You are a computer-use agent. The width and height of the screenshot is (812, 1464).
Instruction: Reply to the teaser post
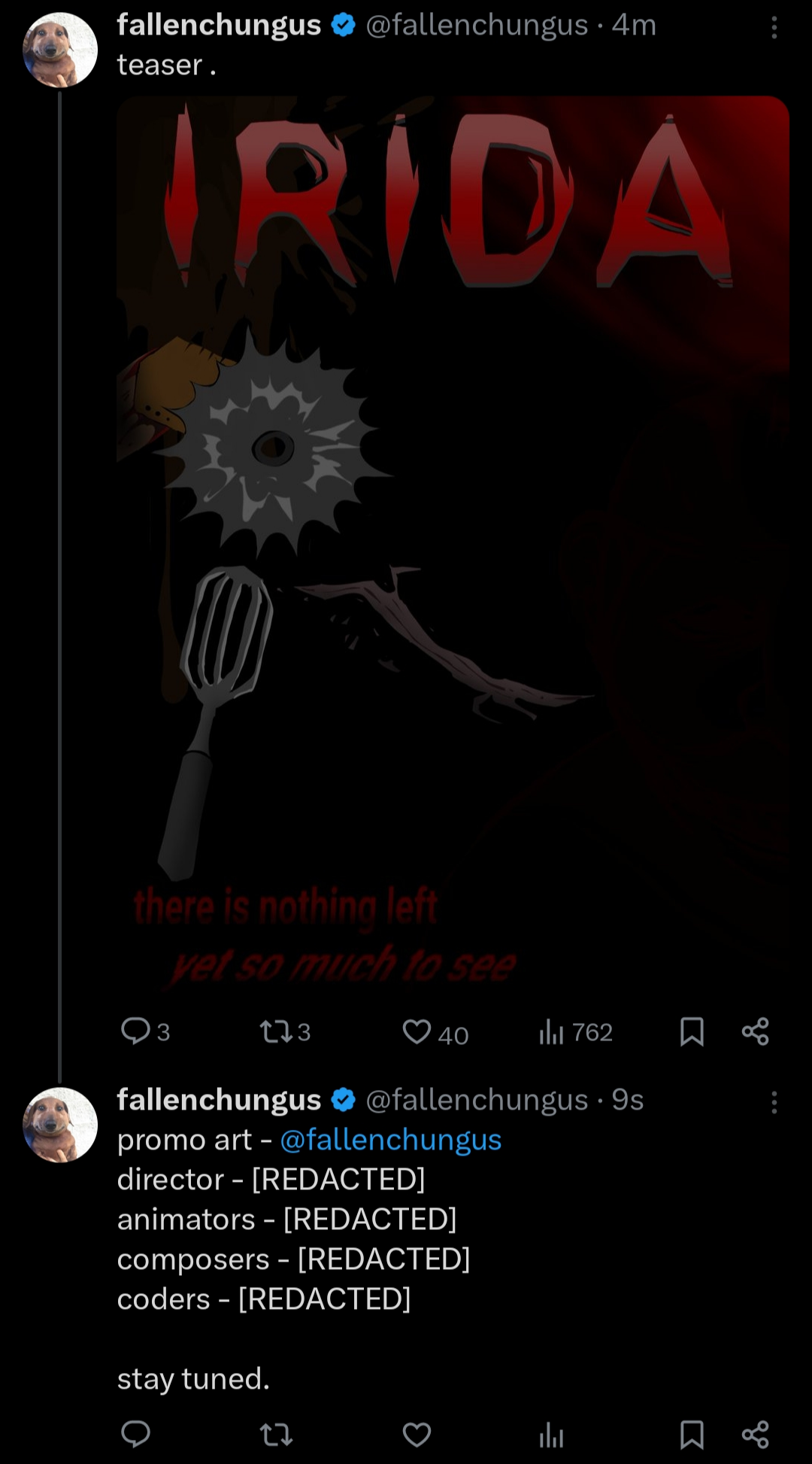(x=136, y=1031)
